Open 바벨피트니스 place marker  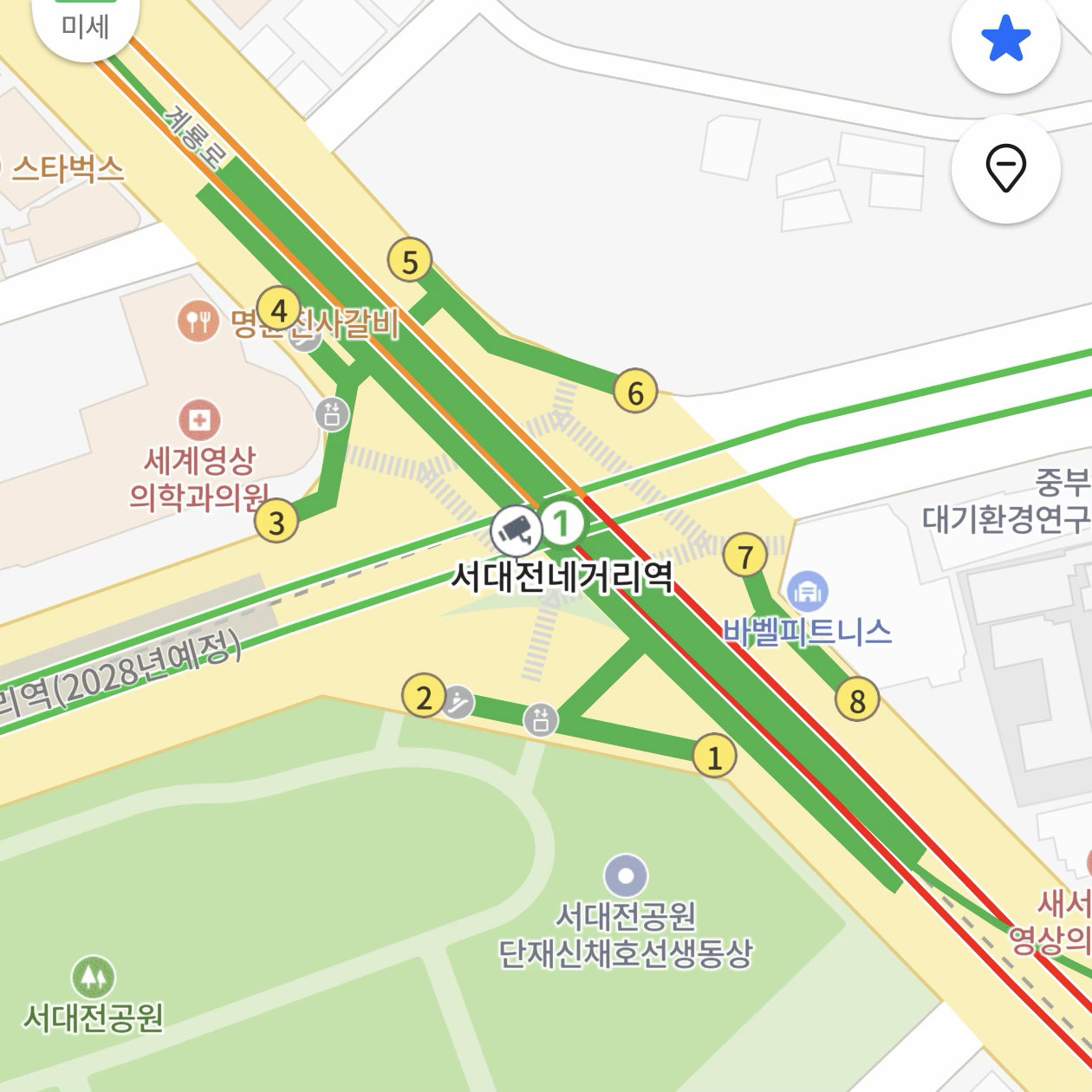(808, 592)
